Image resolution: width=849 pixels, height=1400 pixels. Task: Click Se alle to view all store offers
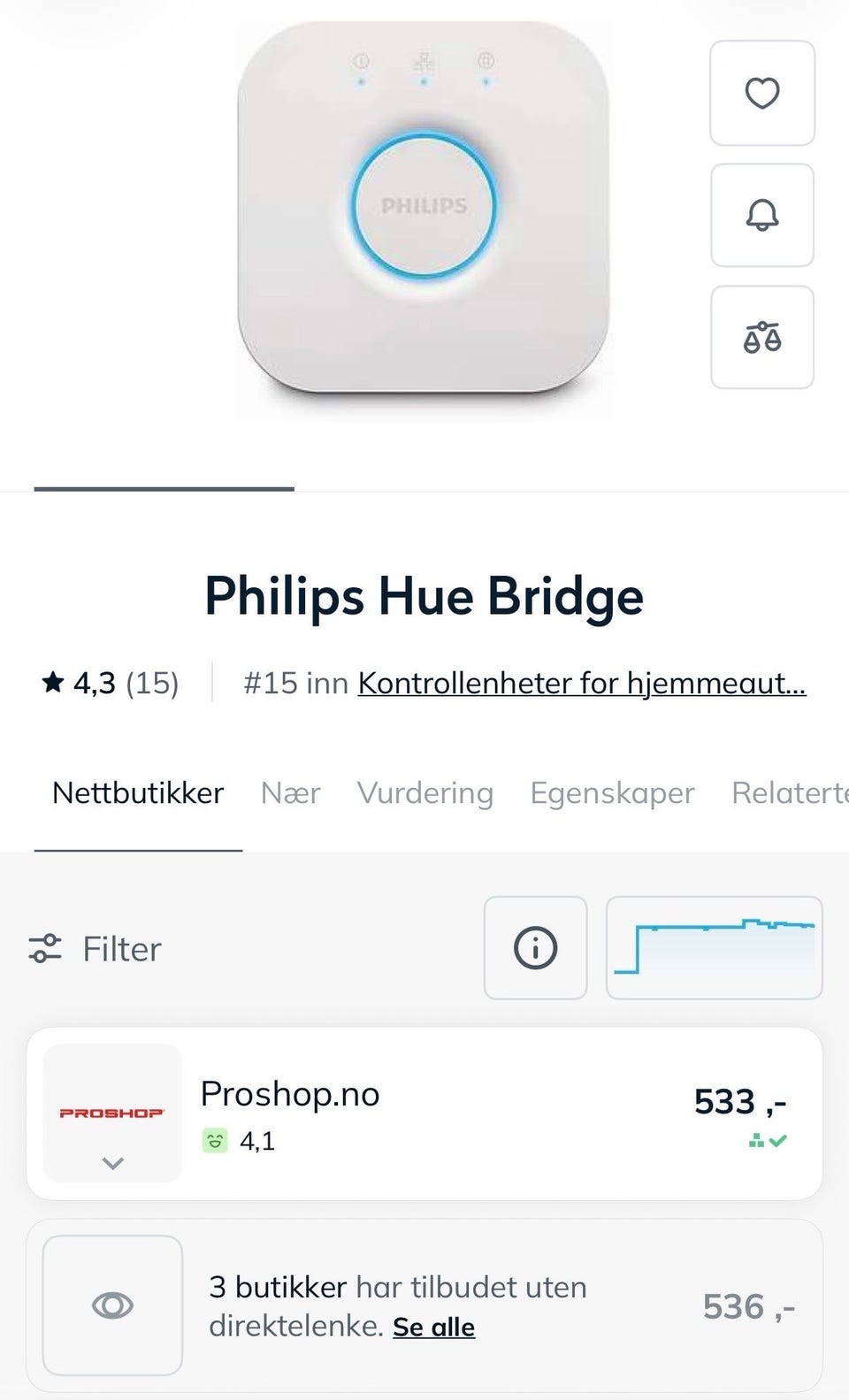point(434,1327)
